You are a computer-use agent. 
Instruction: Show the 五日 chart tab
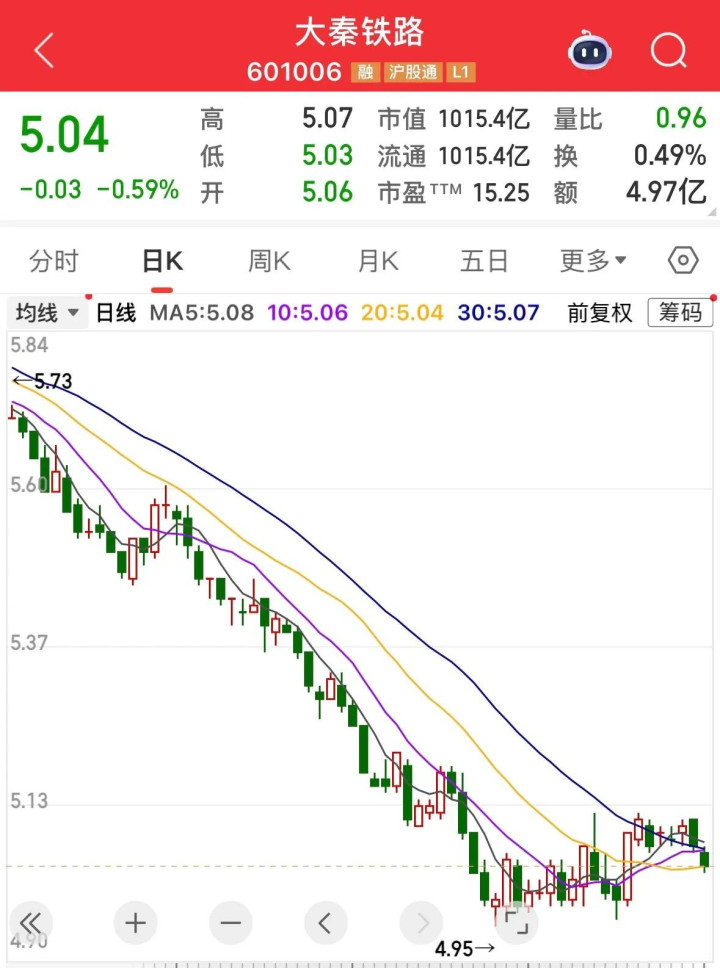pos(484,262)
